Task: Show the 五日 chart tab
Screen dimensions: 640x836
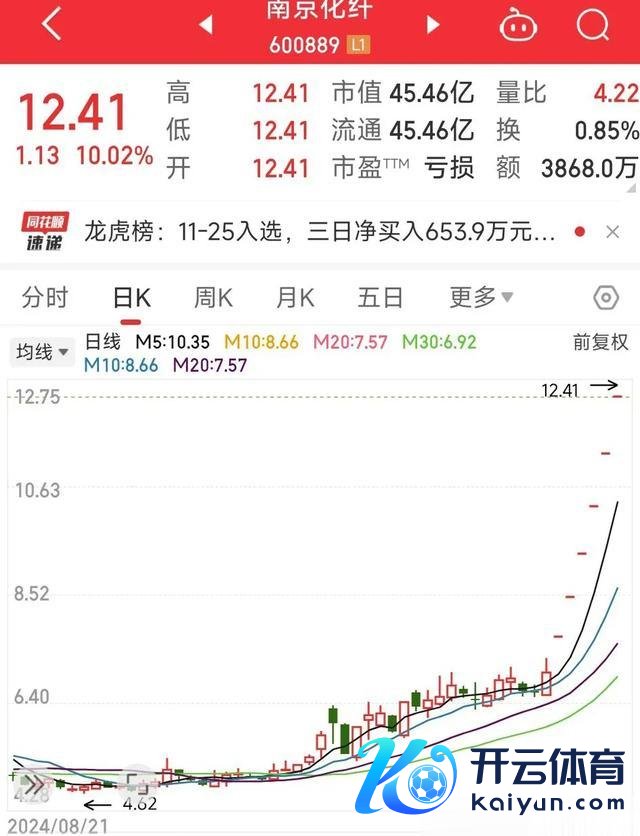Action: (x=380, y=297)
